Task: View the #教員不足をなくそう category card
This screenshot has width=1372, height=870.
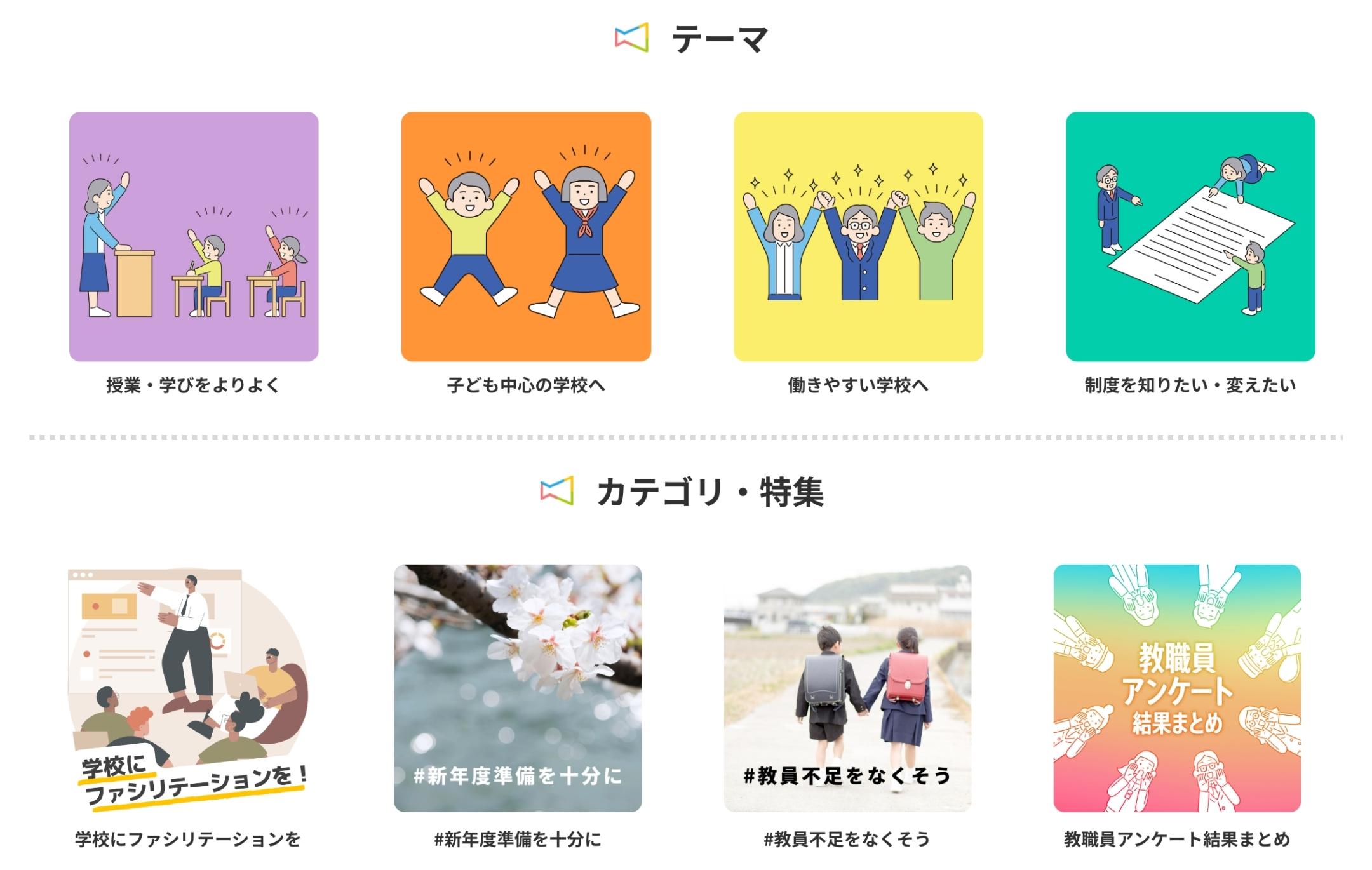Action: (x=847, y=688)
